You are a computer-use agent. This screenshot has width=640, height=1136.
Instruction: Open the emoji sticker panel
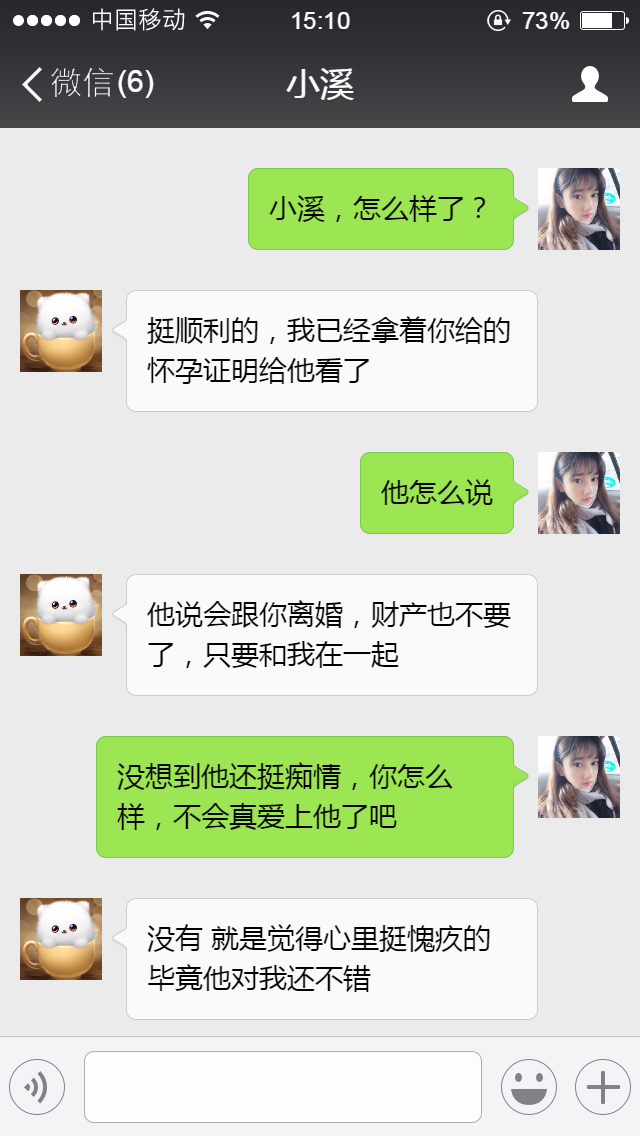point(528,1087)
